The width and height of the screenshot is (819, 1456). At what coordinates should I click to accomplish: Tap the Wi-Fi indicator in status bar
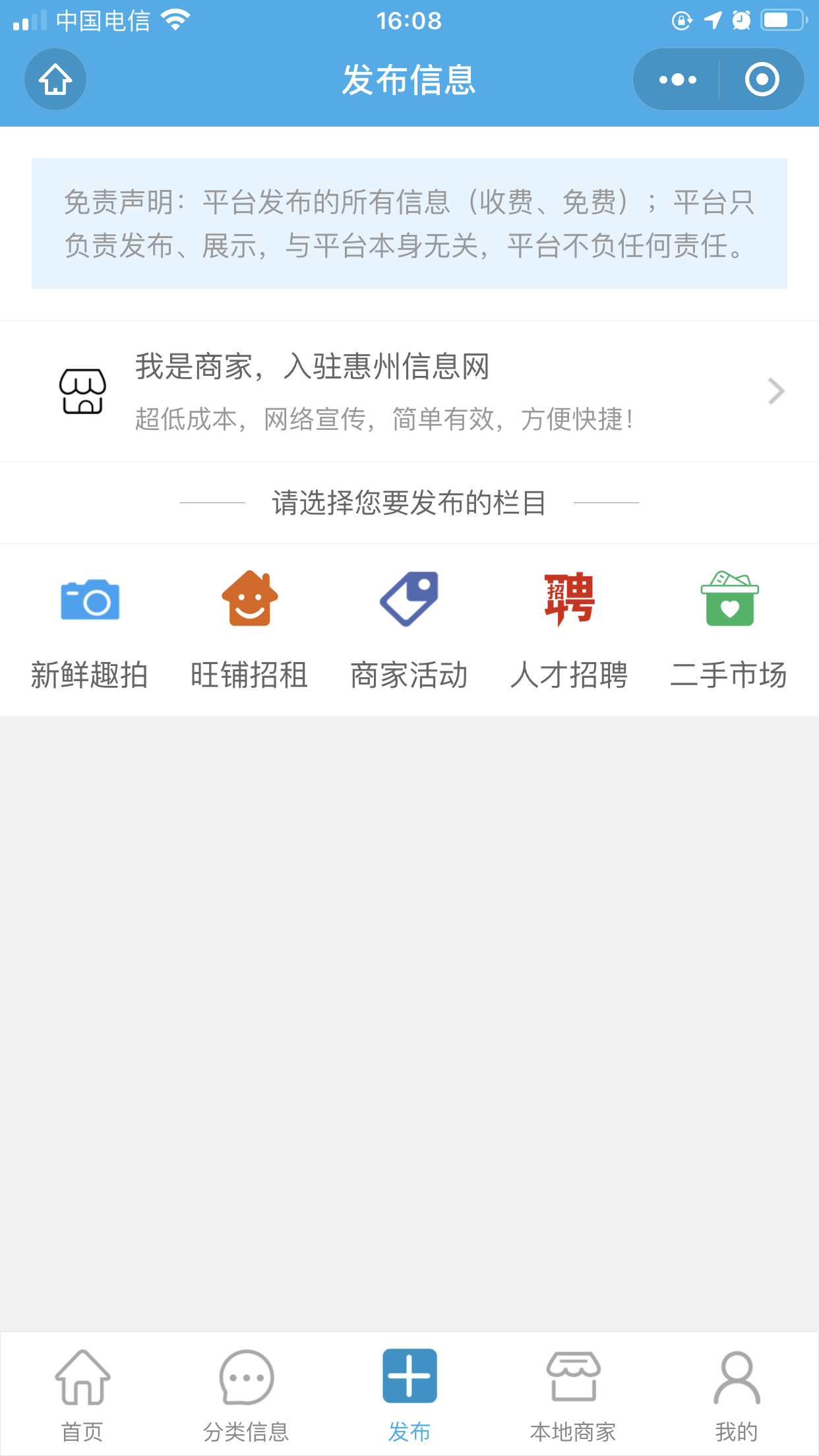click(x=175, y=19)
